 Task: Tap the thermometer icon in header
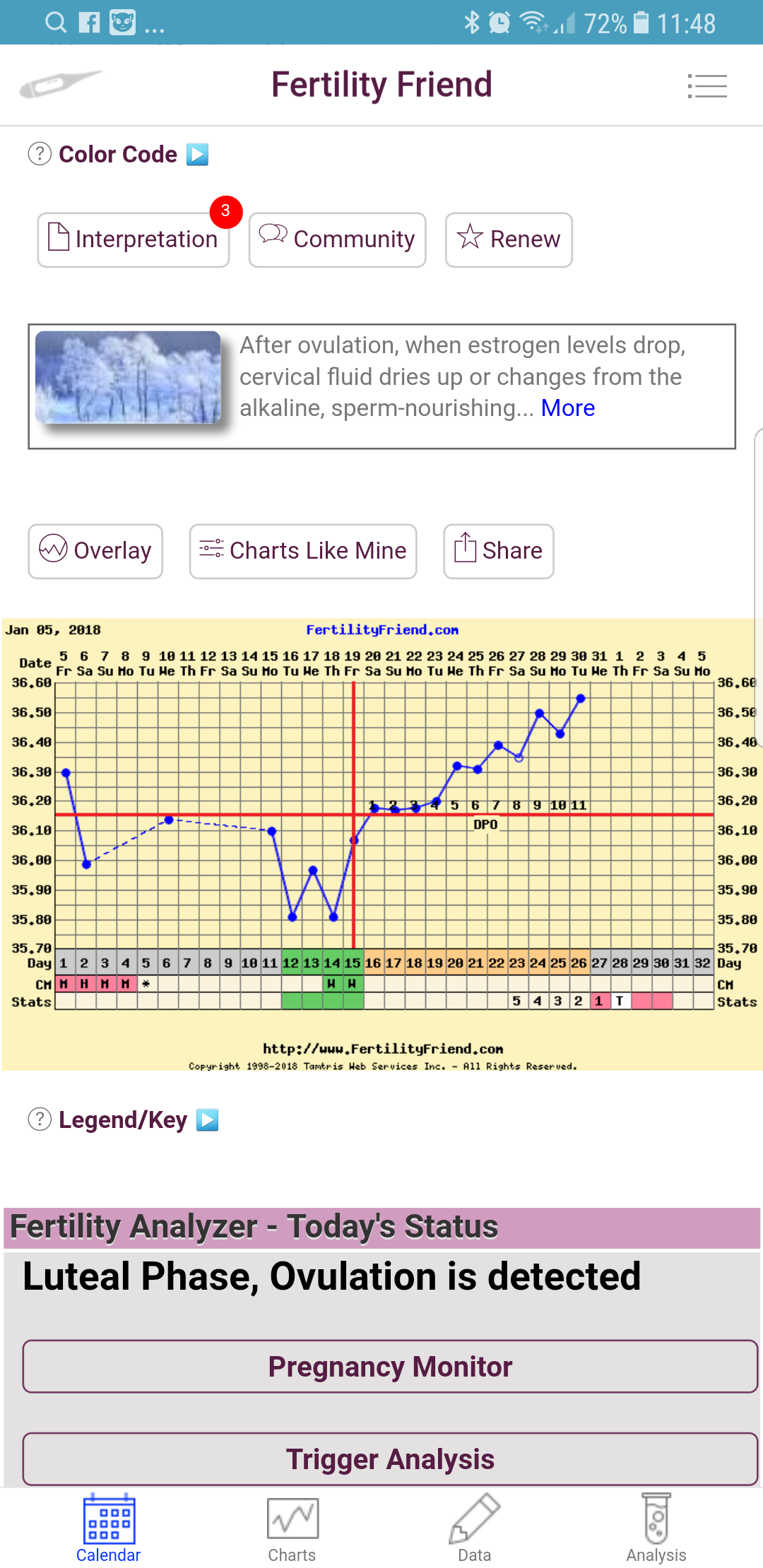coord(60,85)
